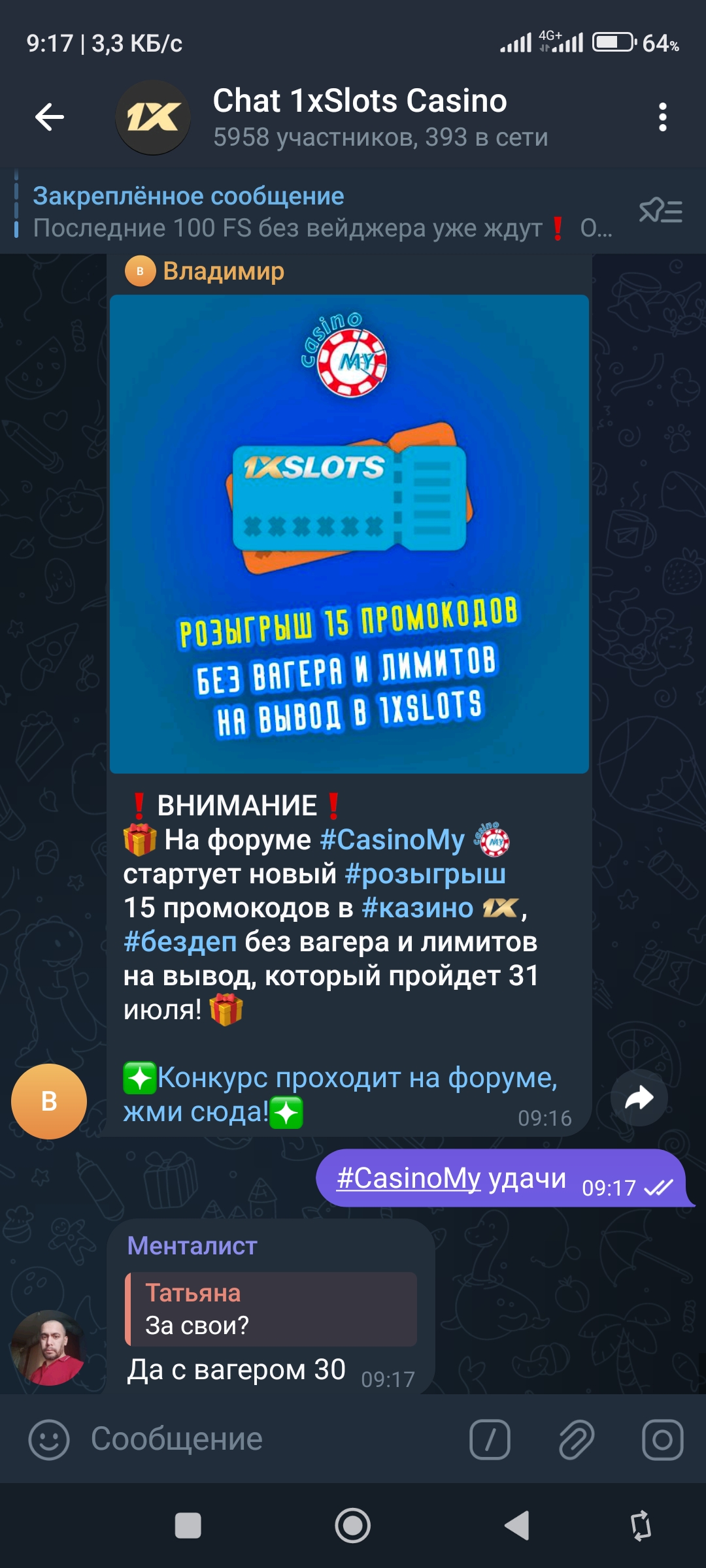Open Менталист's profile photo
Screen dimensions: 706x1568
(48, 1347)
